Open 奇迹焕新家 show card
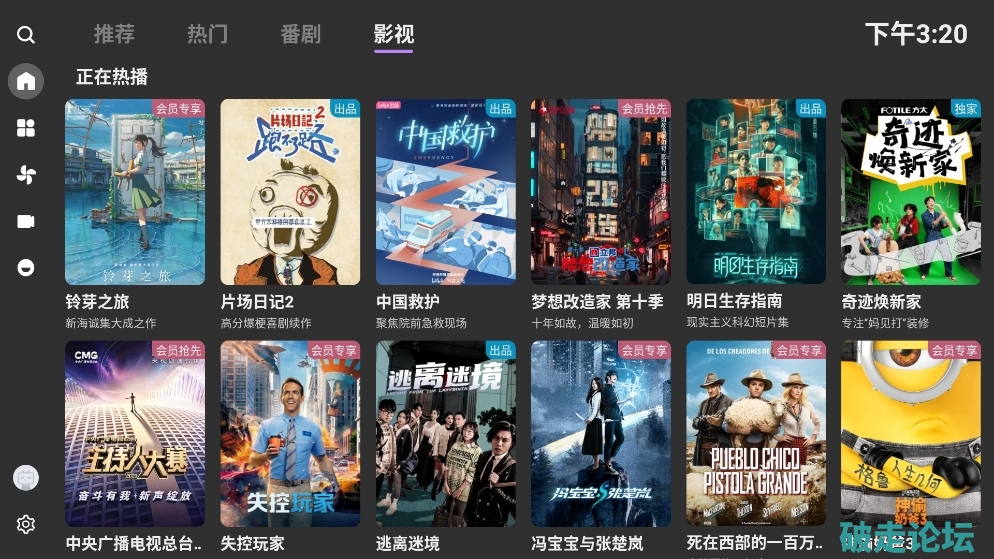 point(911,192)
